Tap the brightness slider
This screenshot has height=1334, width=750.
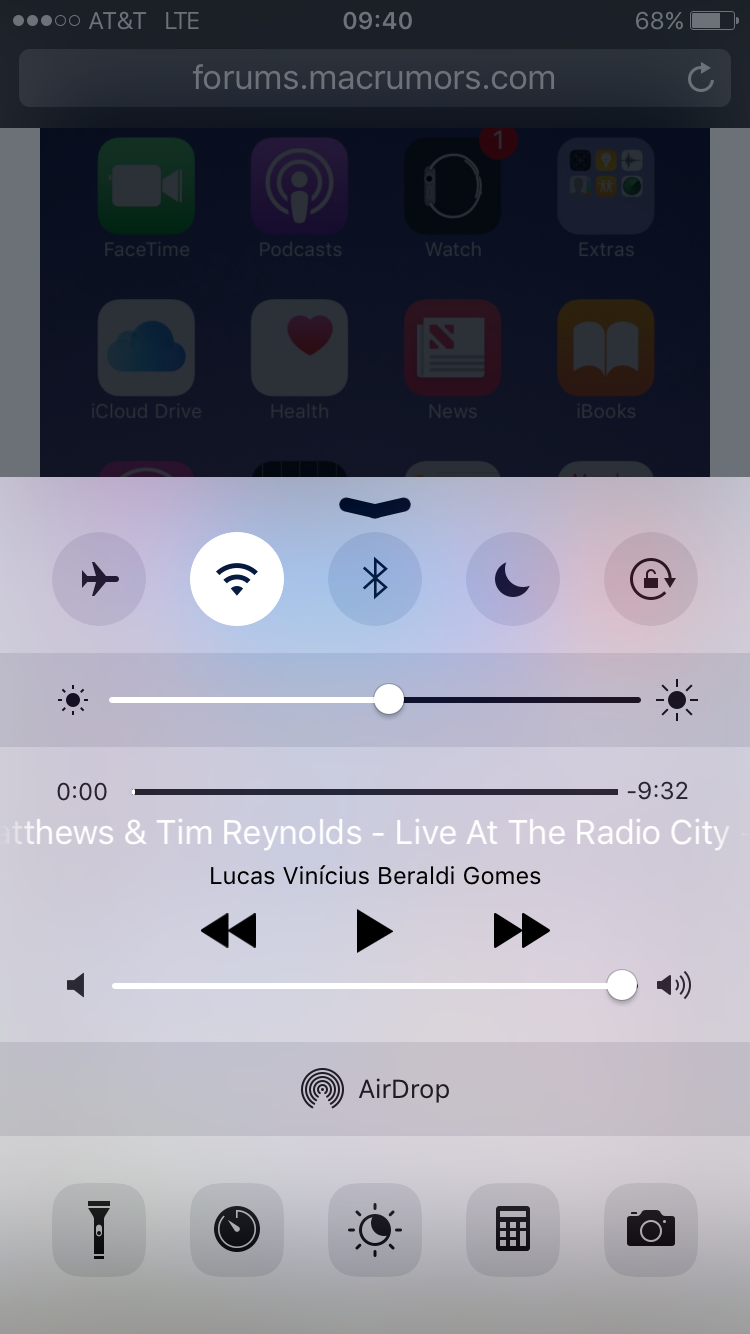(x=375, y=700)
